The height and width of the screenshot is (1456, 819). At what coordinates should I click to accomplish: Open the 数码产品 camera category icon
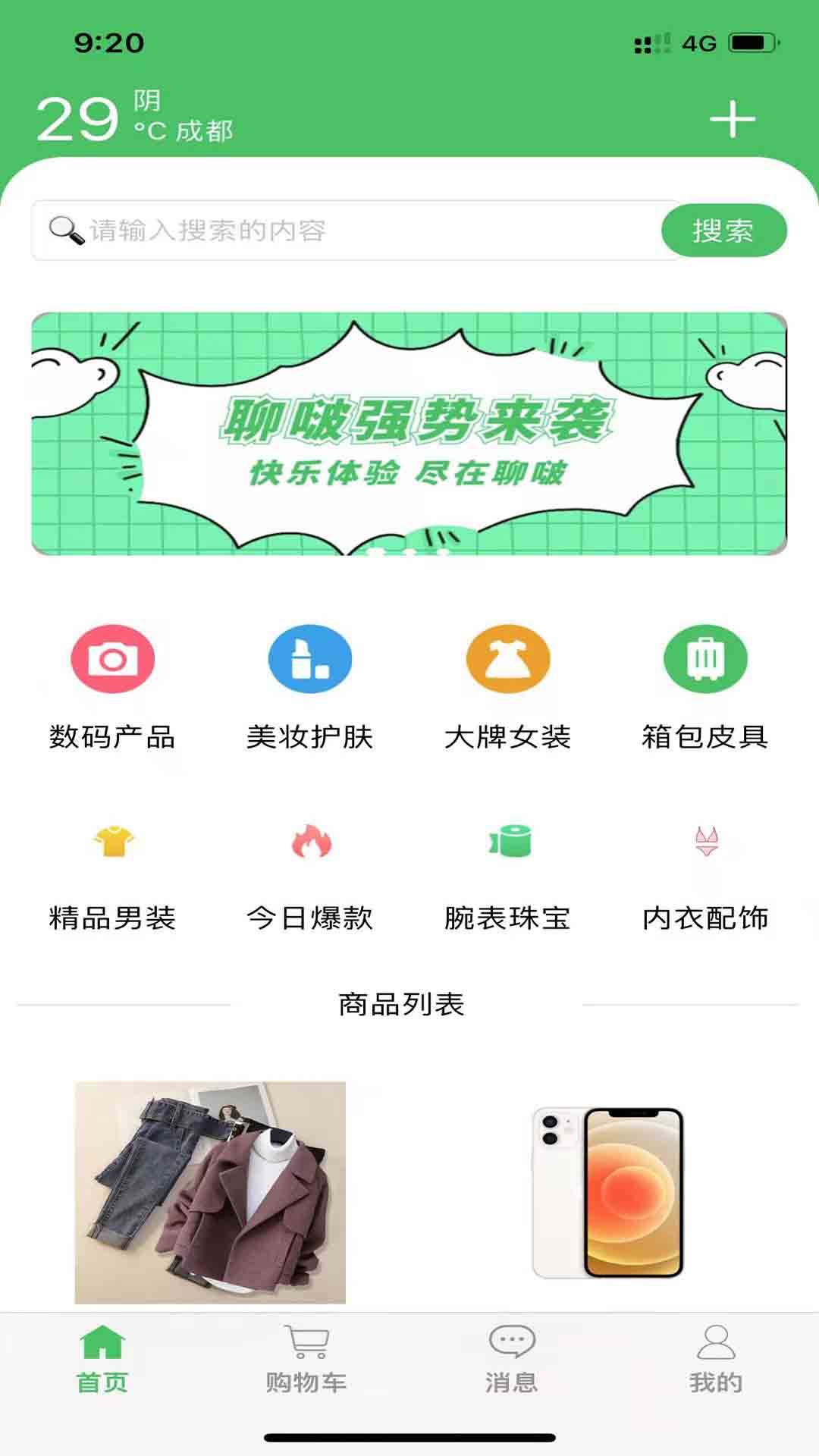(114, 658)
